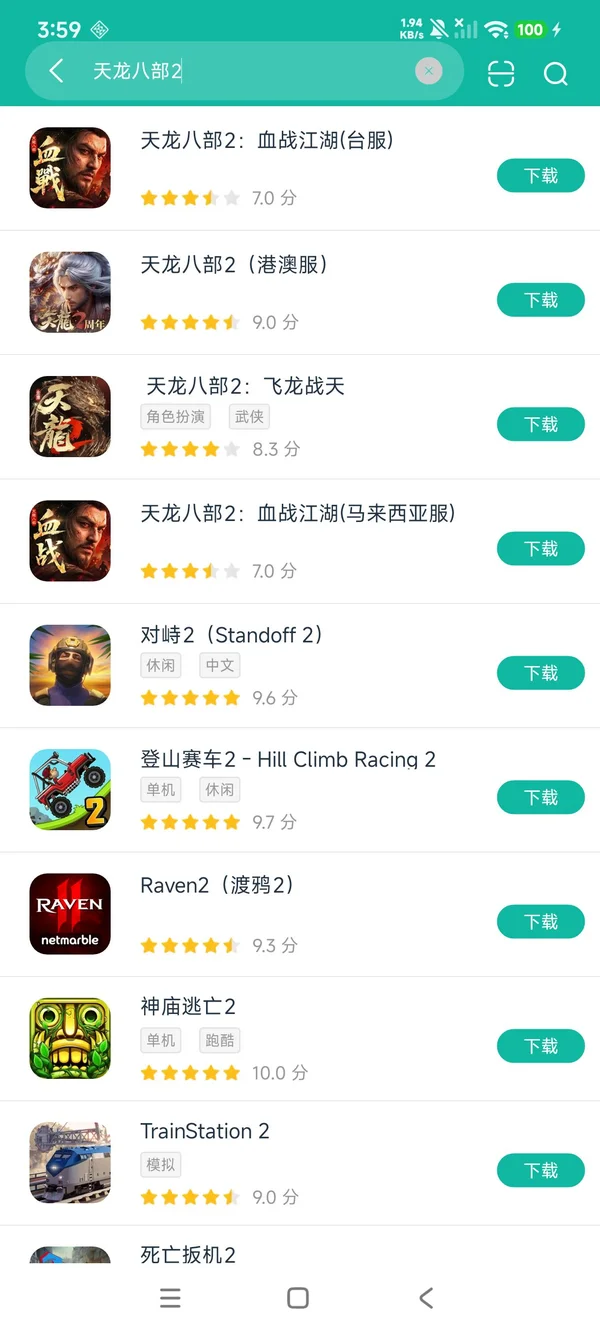This screenshot has width=600, height=1333.
Task: Open the 天龙八部2（港澳服） details page
Action: [x=234, y=265]
